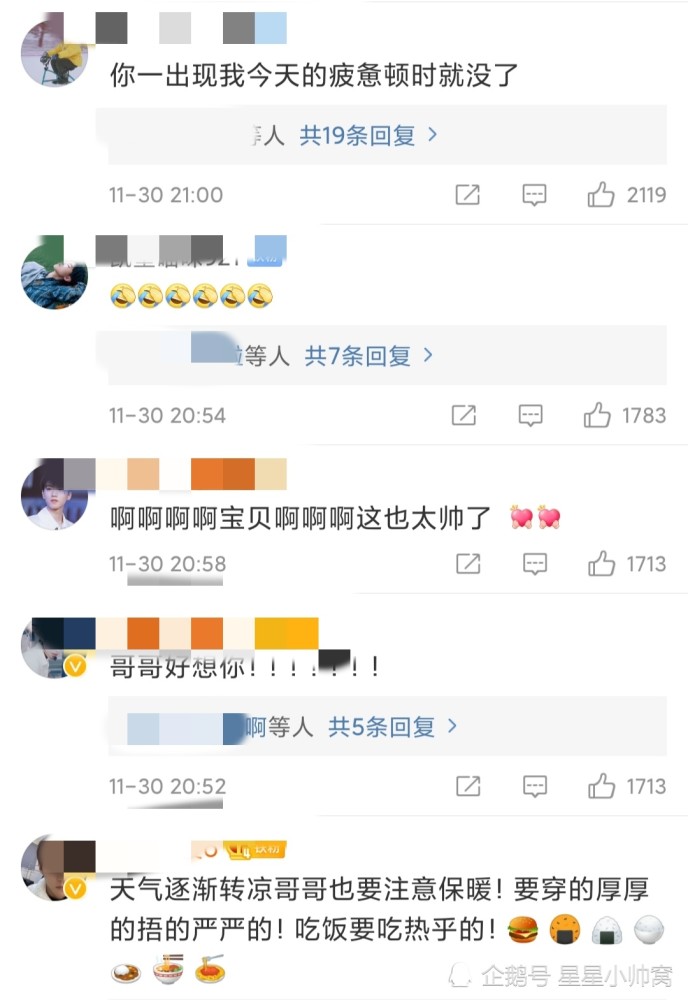Reply to the comment posted at 21:00
Image resolution: width=688 pixels, height=1000 pixels.
534,194
